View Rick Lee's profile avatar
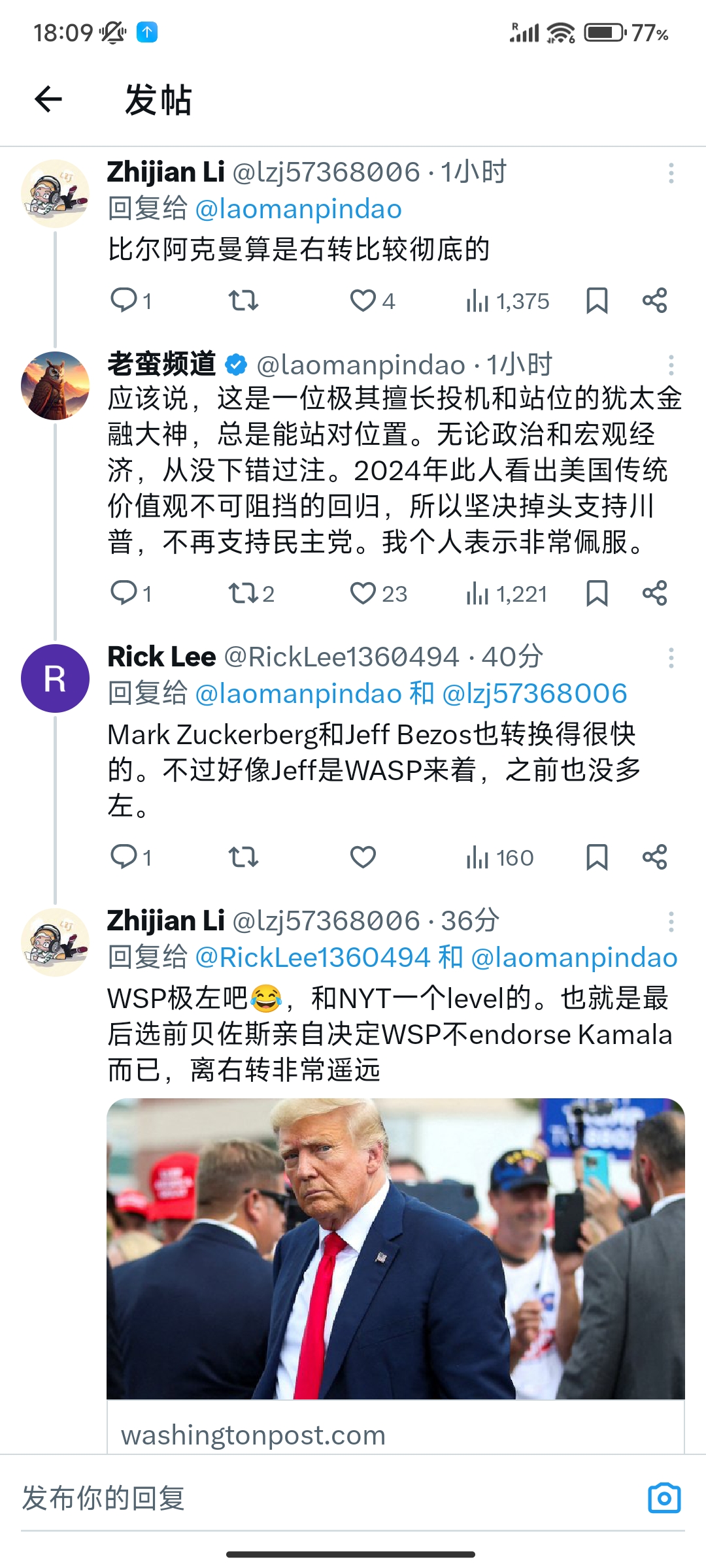706x1568 pixels. click(55, 678)
